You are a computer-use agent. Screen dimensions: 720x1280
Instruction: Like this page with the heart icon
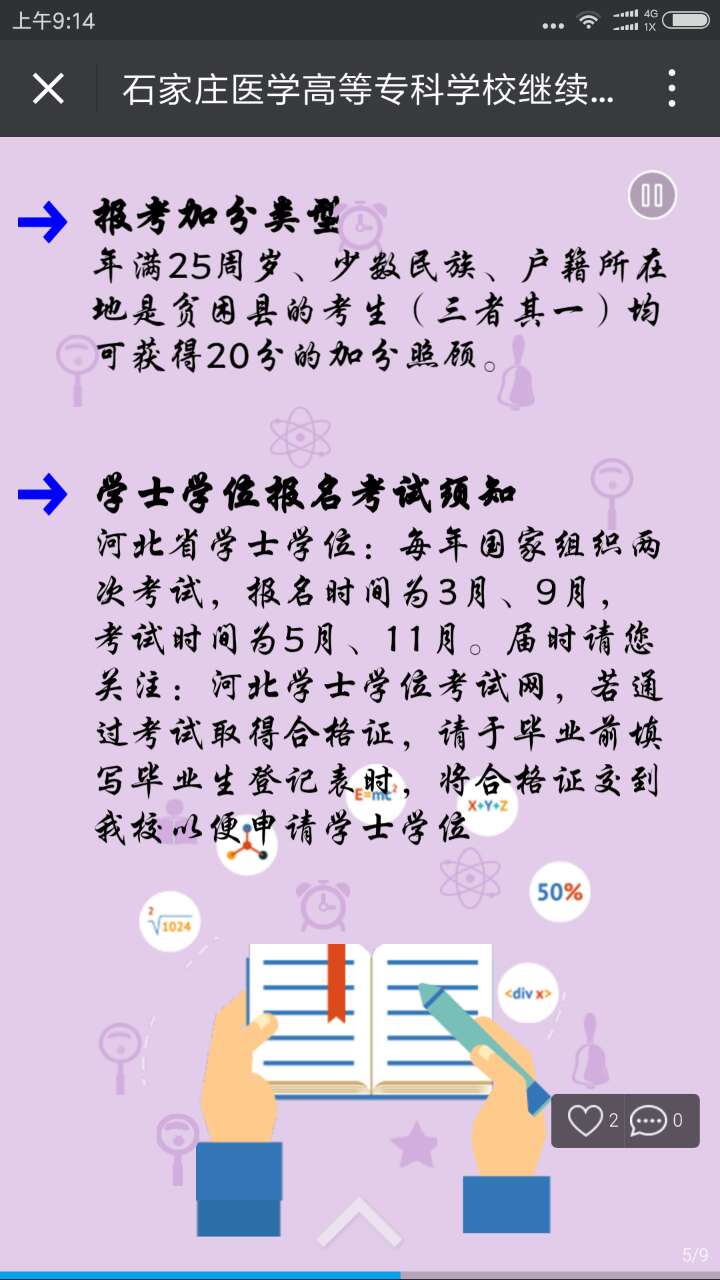click(x=588, y=1121)
